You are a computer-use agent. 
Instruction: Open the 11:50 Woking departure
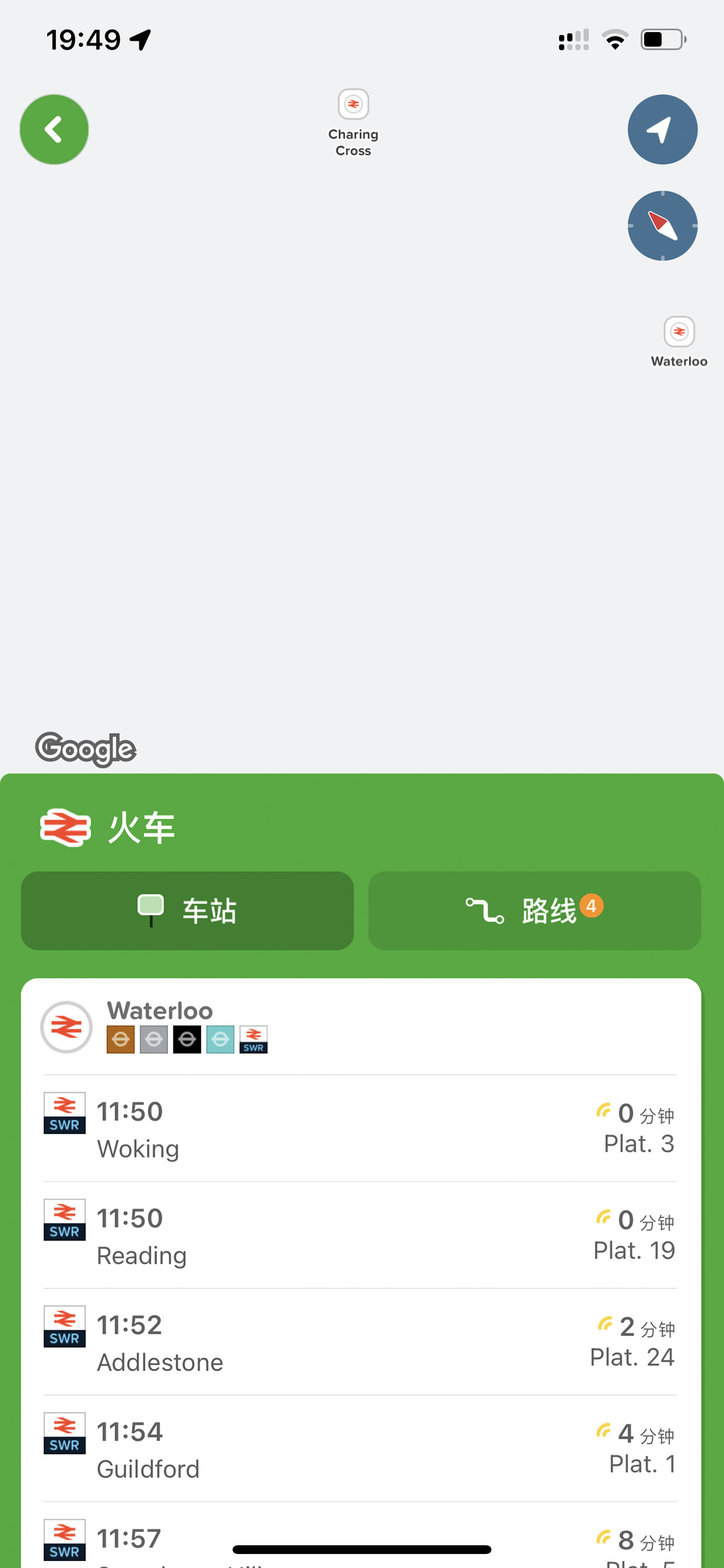click(x=360, y=1129)
